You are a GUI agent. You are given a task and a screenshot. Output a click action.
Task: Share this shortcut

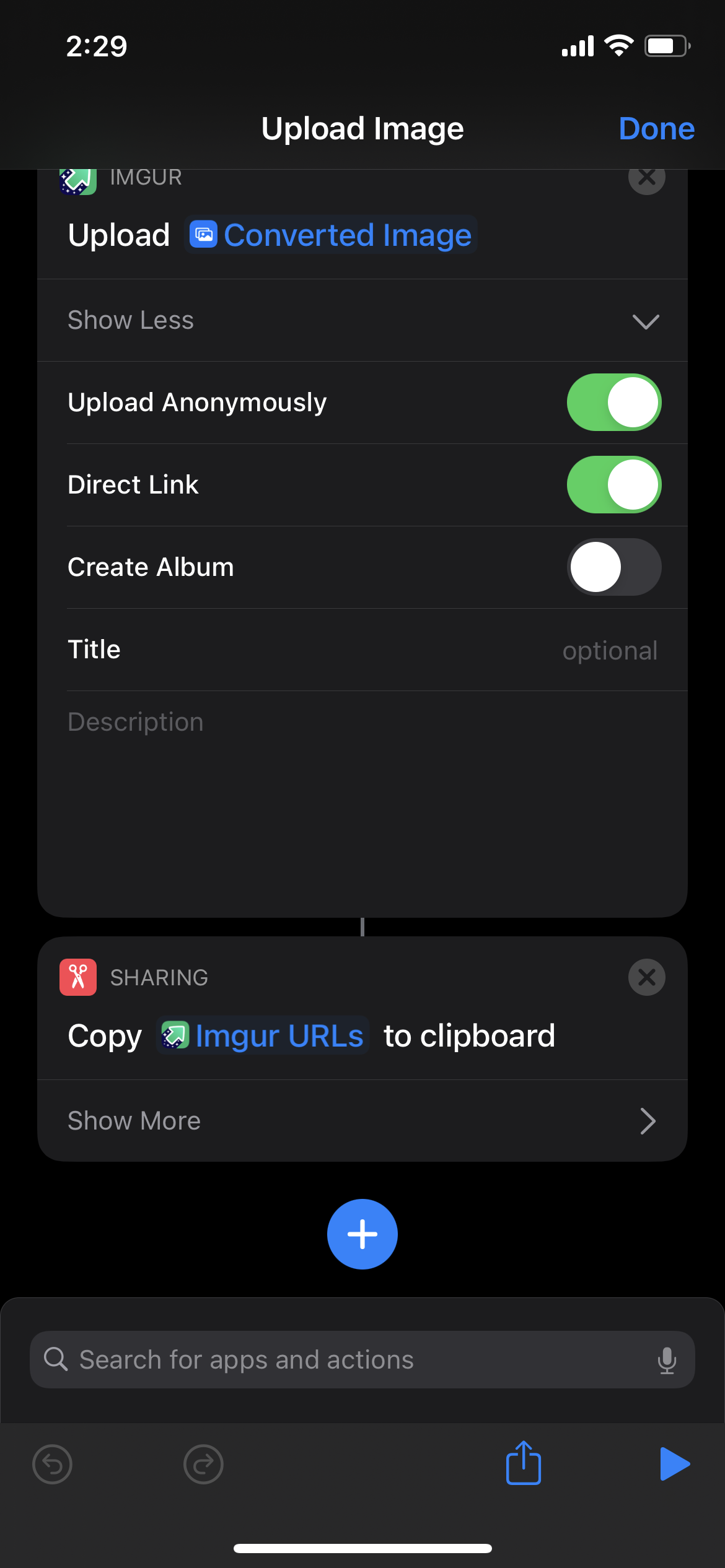[x=524, y=1463]
